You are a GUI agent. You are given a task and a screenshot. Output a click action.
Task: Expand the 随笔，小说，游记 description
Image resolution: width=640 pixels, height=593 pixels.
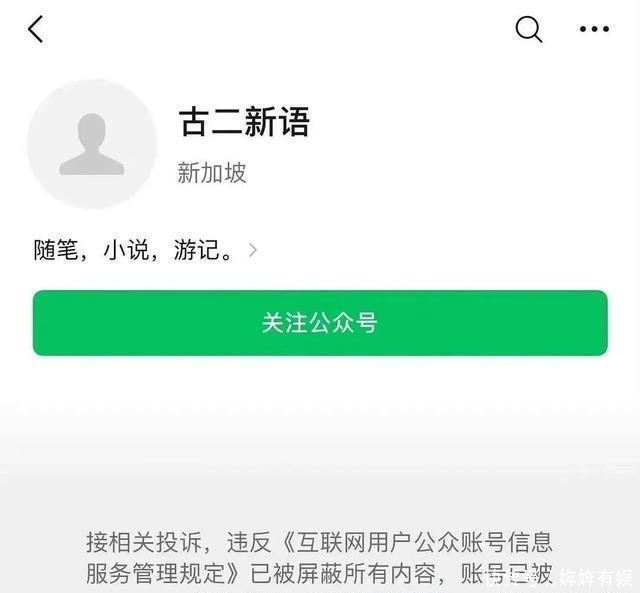[x=252, y=250]
